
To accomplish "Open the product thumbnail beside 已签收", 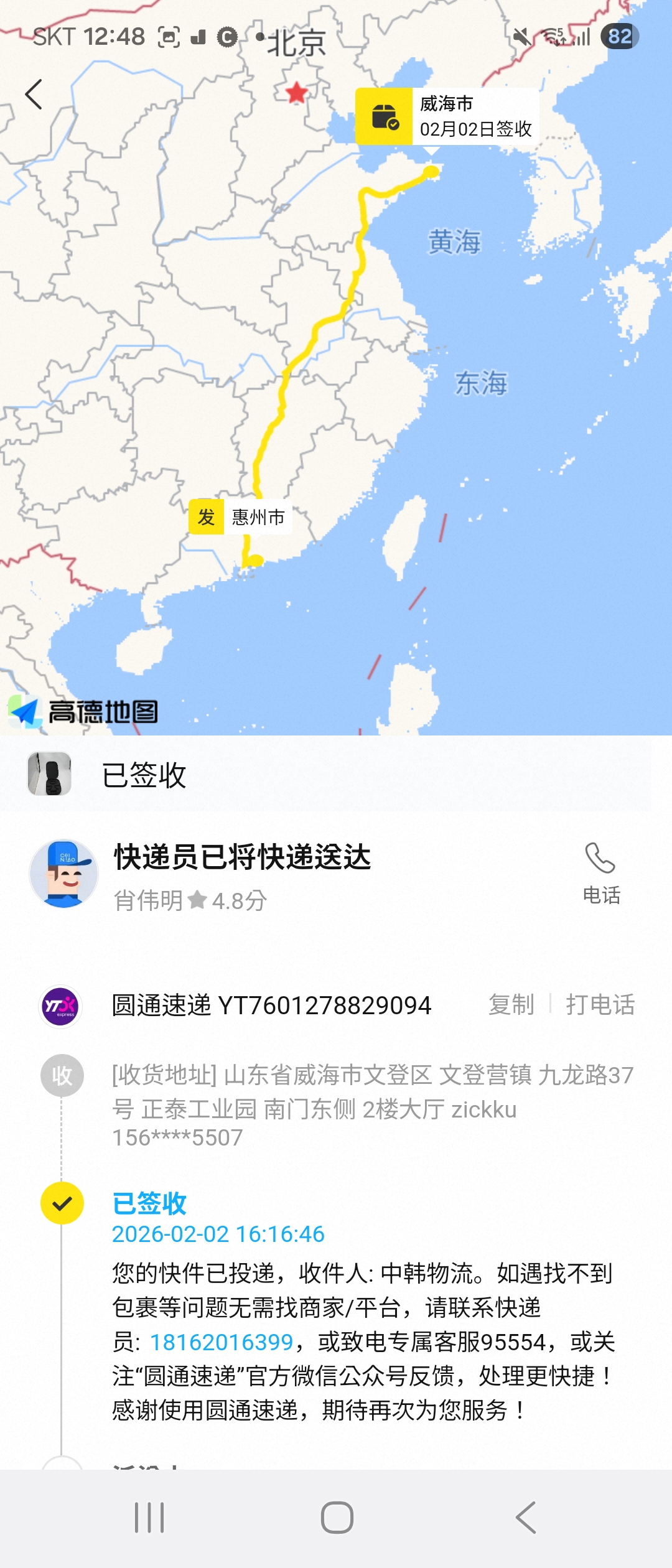I will tap(50, 774).
